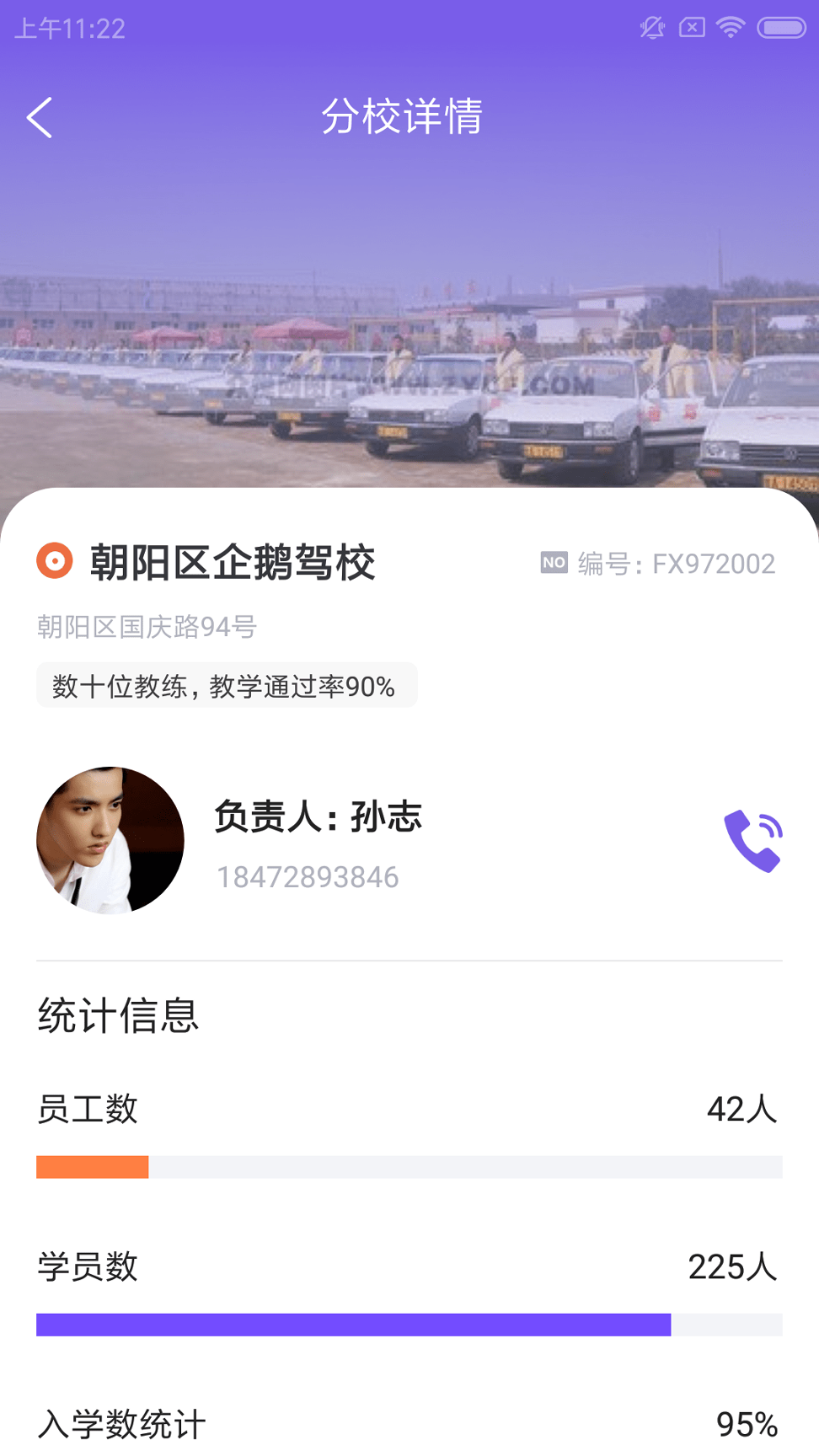The image size is (819, 1456).
Task: Tap the SIM error icon in status bar
Action: pyautogui.click(x=691, y=28)
